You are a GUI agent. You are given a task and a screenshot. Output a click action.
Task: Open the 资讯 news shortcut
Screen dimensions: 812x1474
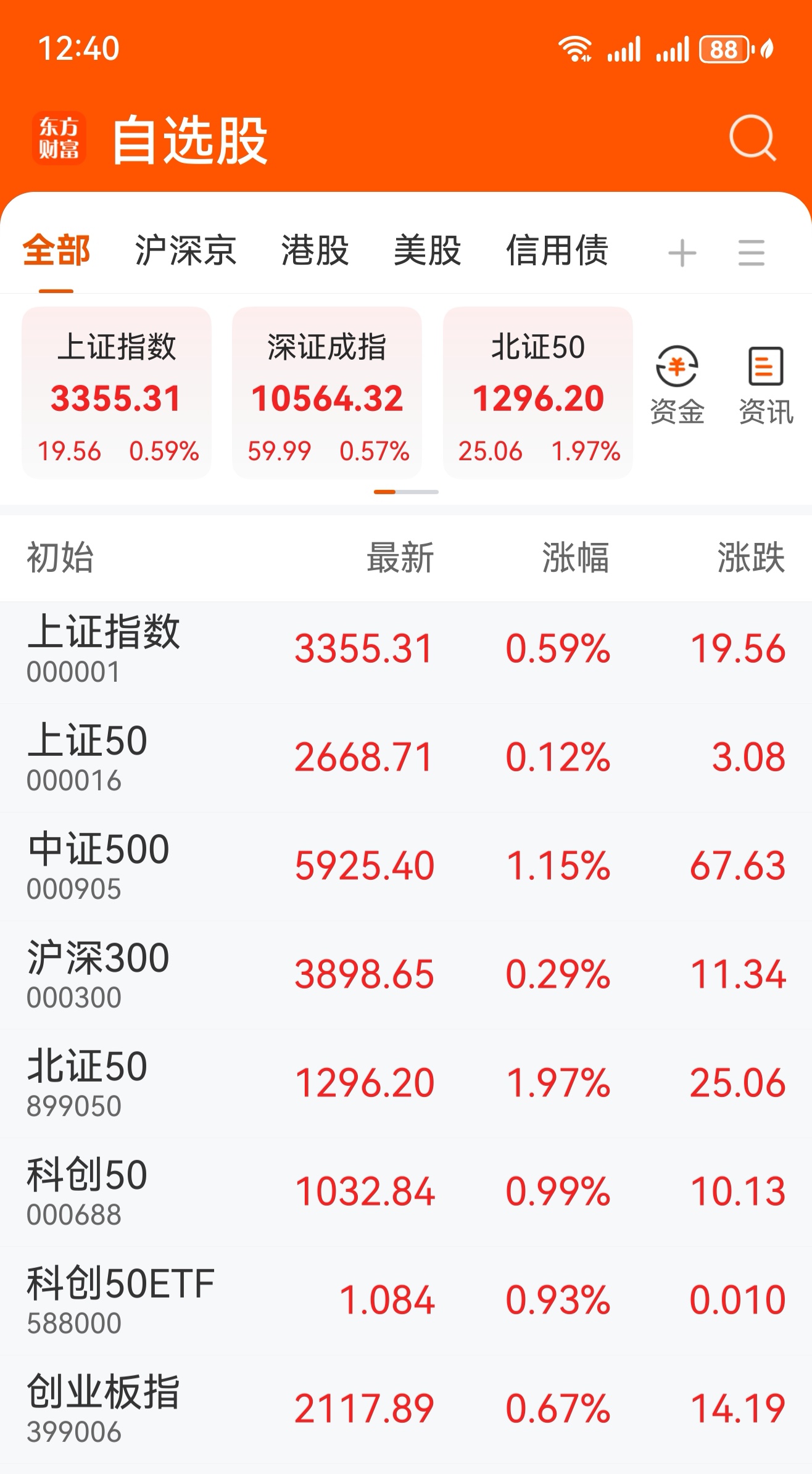766,386
